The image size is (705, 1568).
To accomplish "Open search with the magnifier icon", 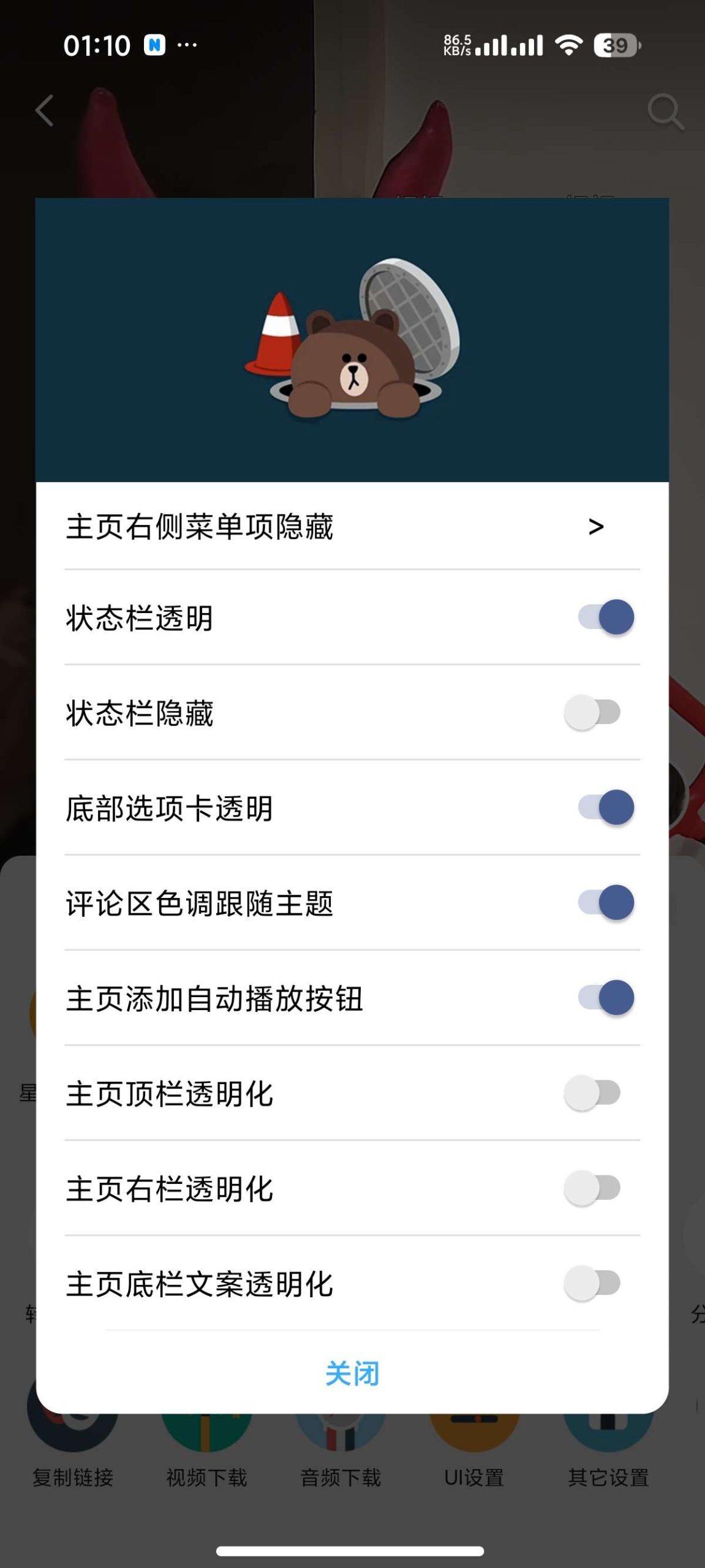I will (666, 110).
